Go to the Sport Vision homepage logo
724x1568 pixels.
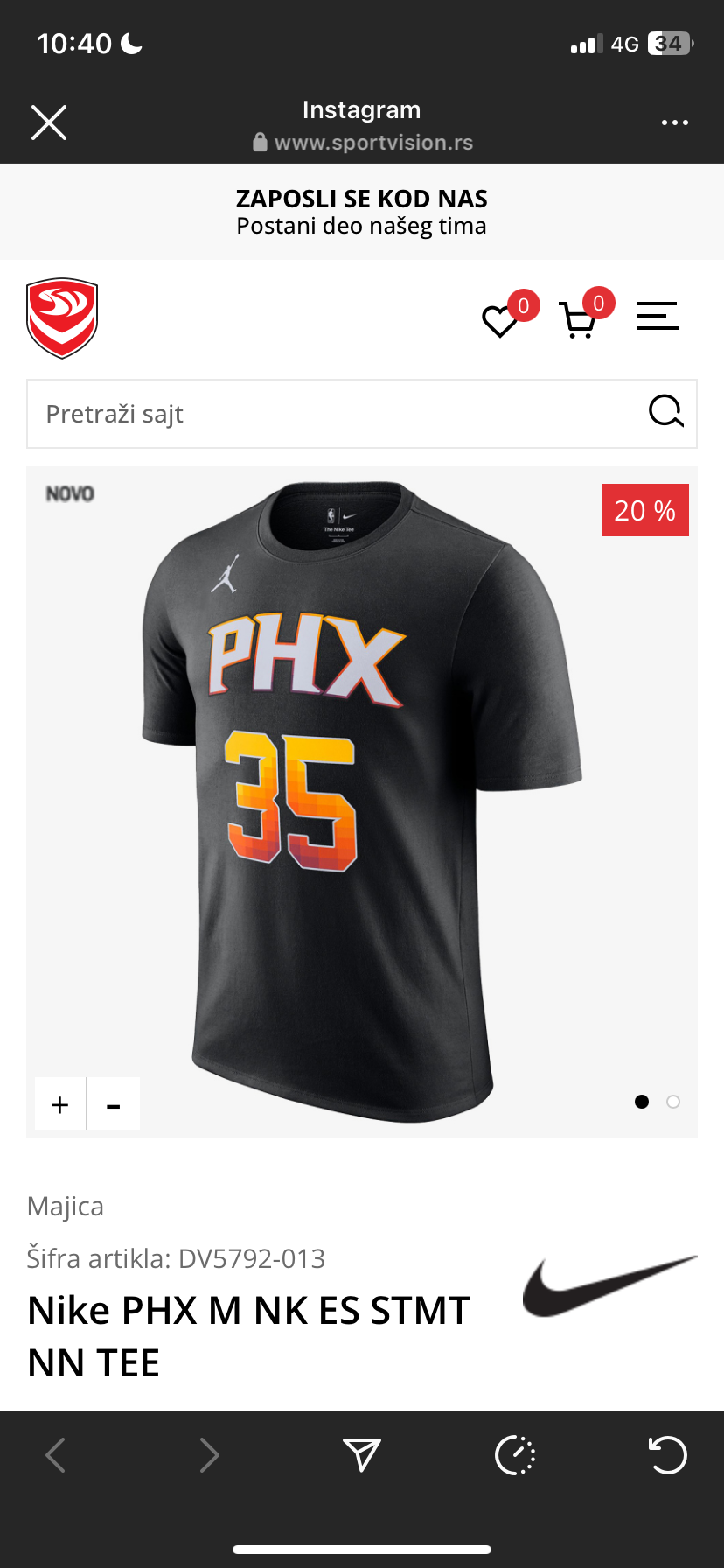(62, 318)
